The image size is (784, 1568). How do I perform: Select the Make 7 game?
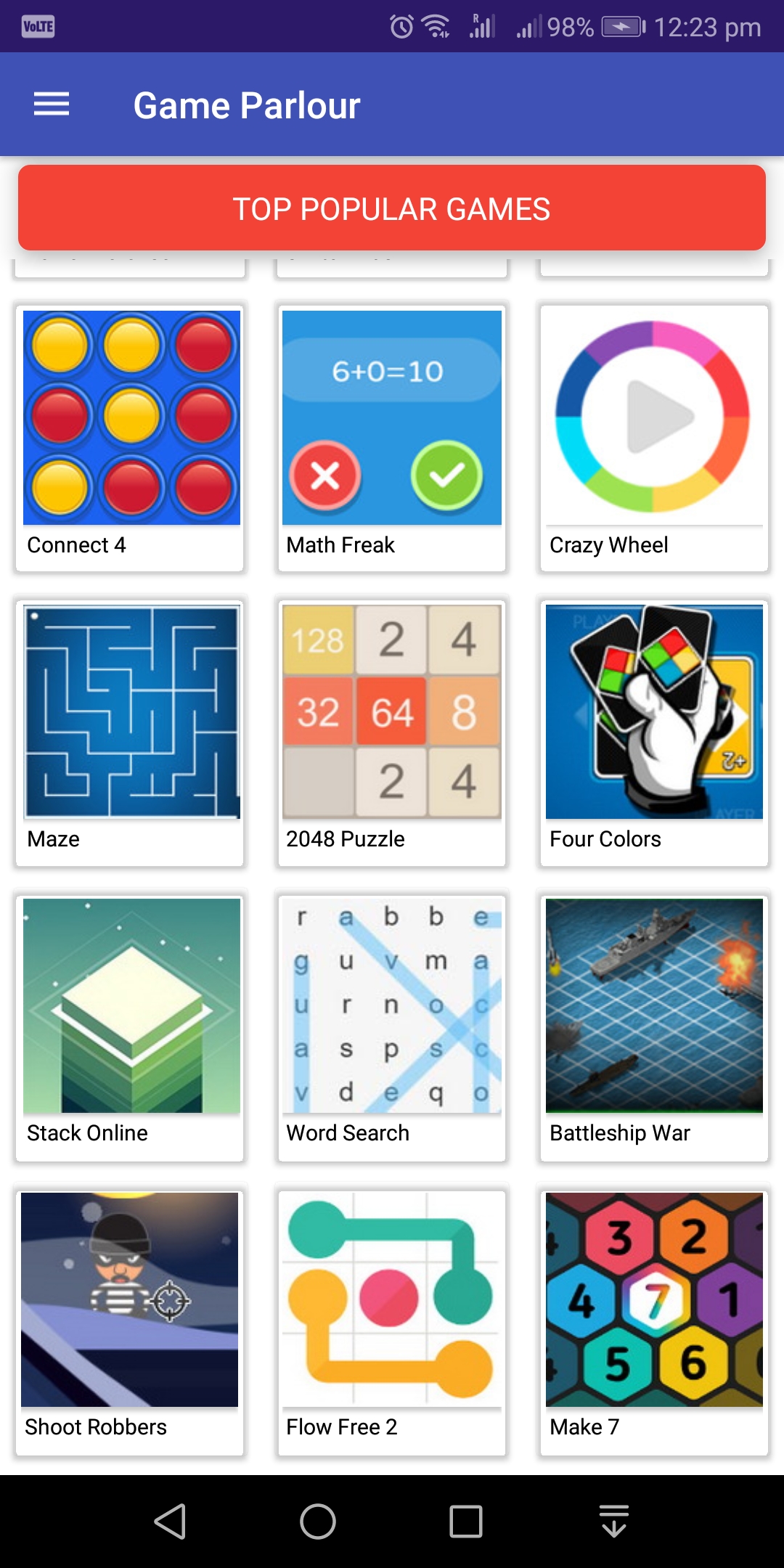(x=654, y=1320)
